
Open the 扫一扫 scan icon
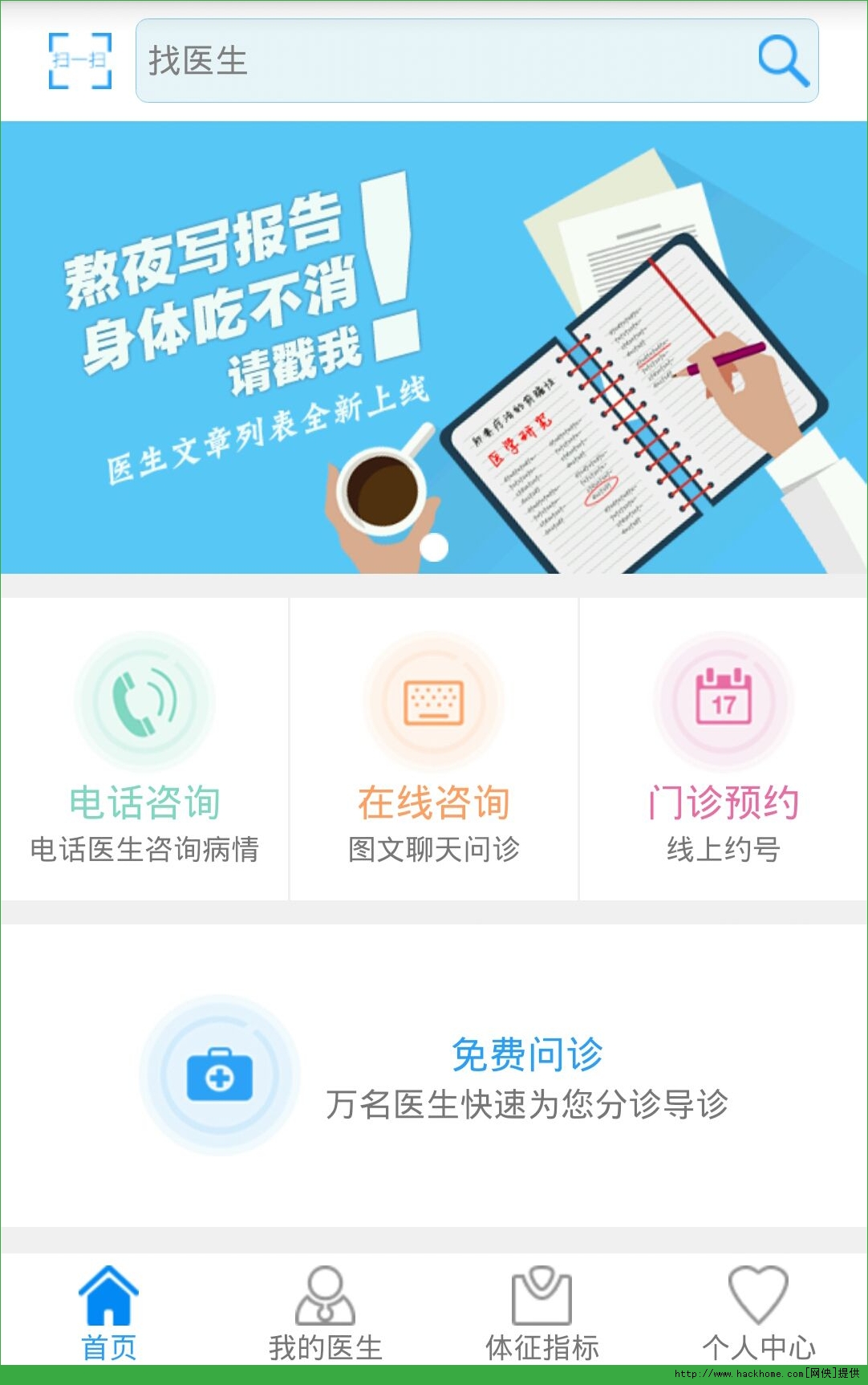click(79, 61)
